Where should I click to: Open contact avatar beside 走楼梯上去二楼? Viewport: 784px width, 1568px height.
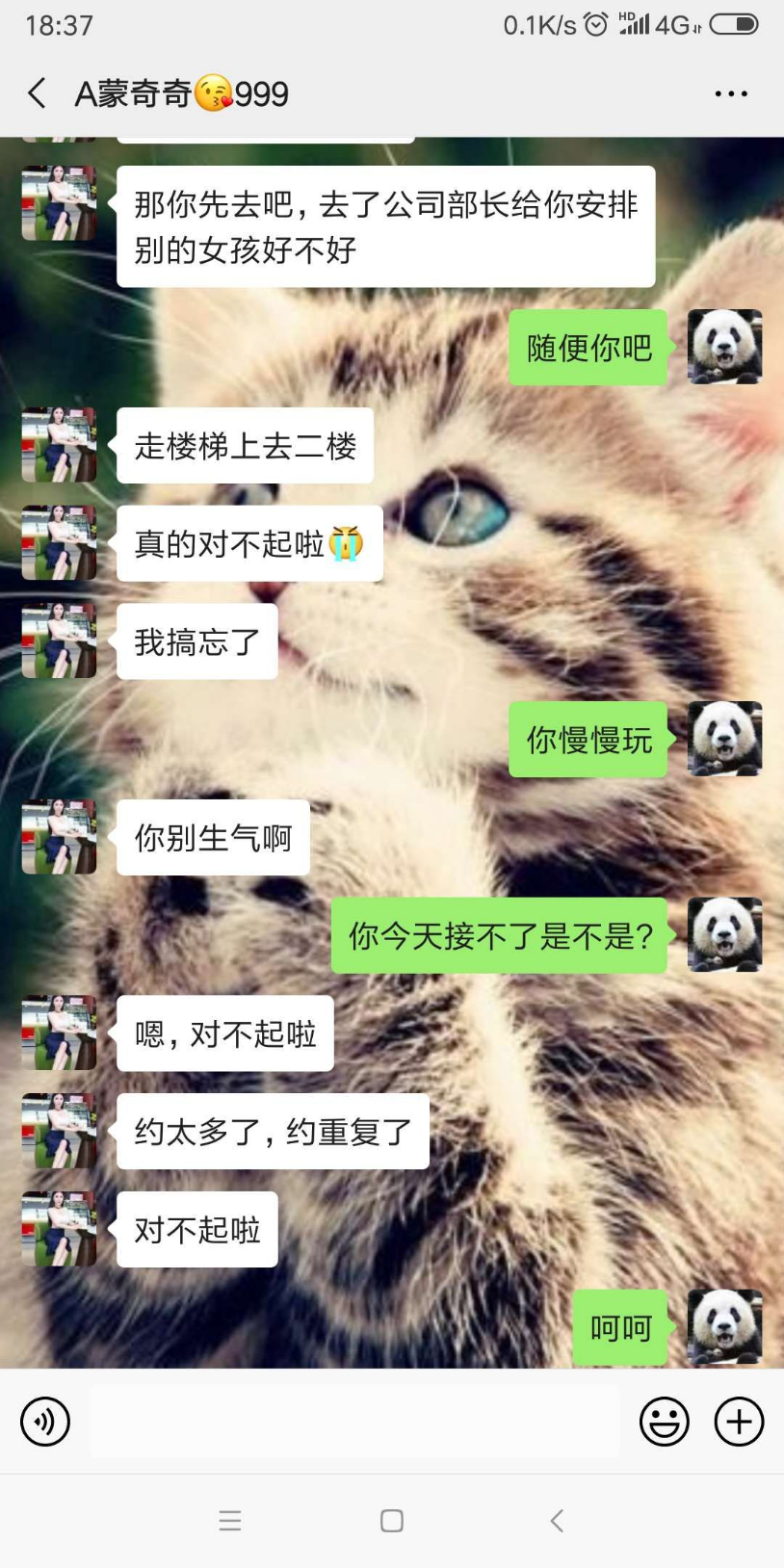click(60, 445)
